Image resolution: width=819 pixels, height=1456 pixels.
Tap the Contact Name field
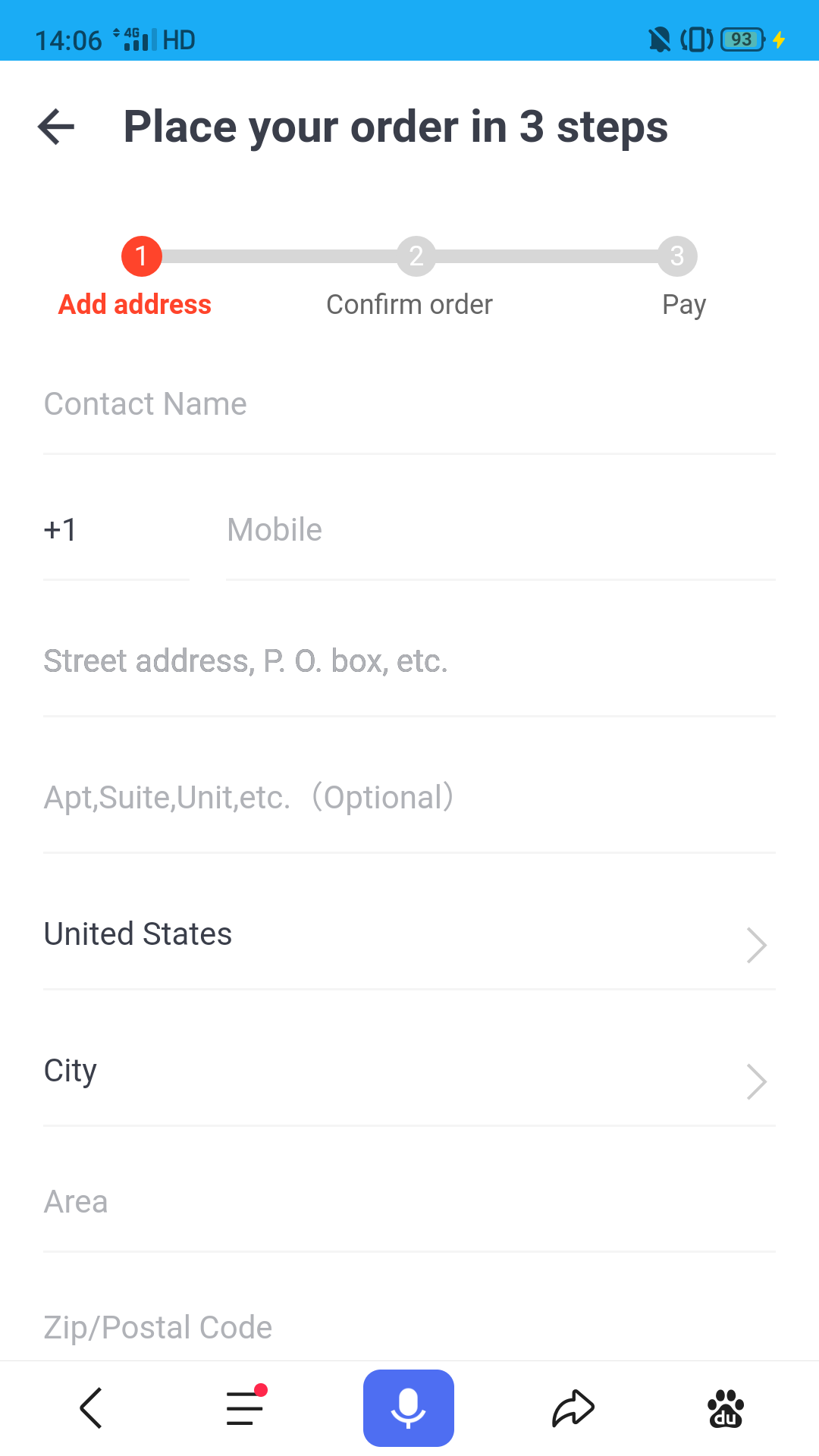pos(409,404)
